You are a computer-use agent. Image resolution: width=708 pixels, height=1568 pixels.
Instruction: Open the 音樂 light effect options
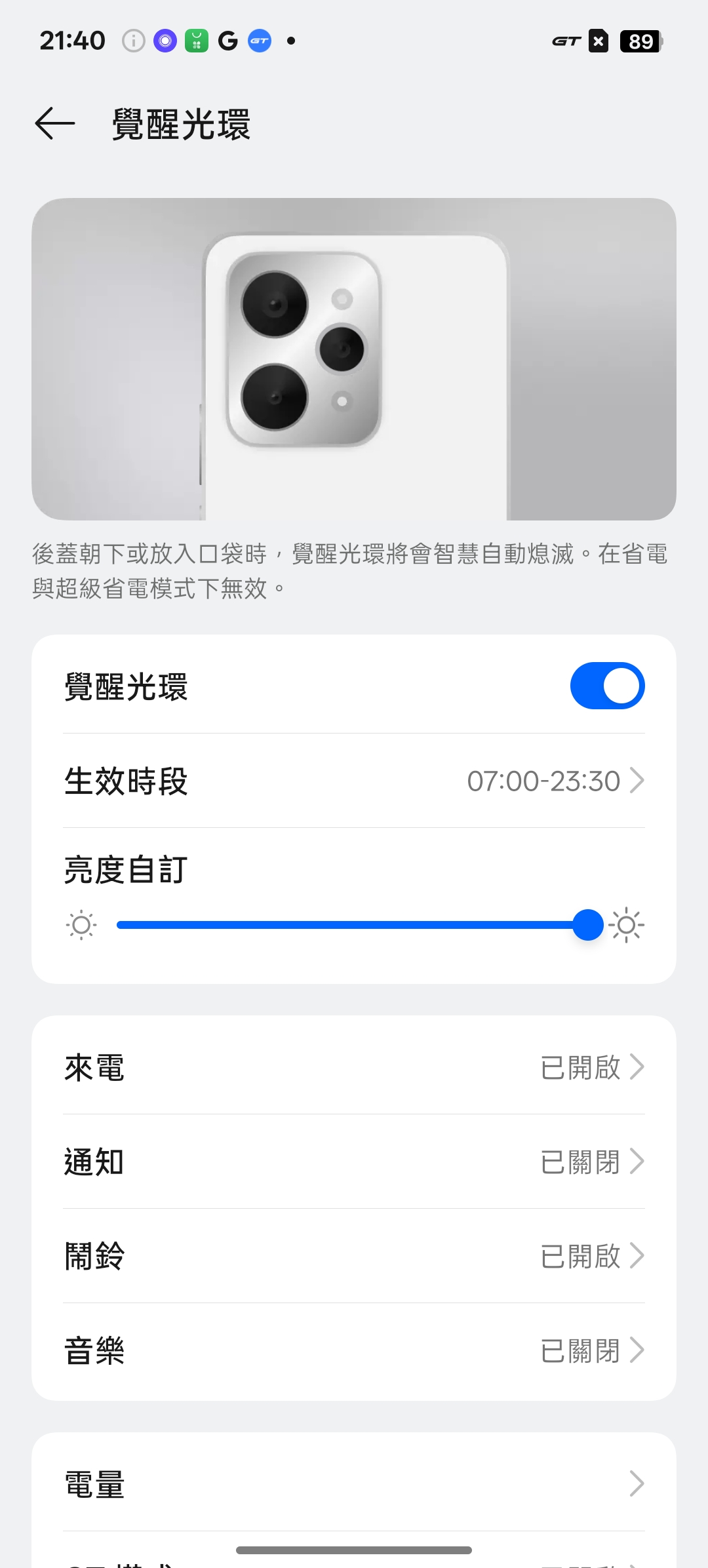pyautogui.click(x=354, y=1350)
